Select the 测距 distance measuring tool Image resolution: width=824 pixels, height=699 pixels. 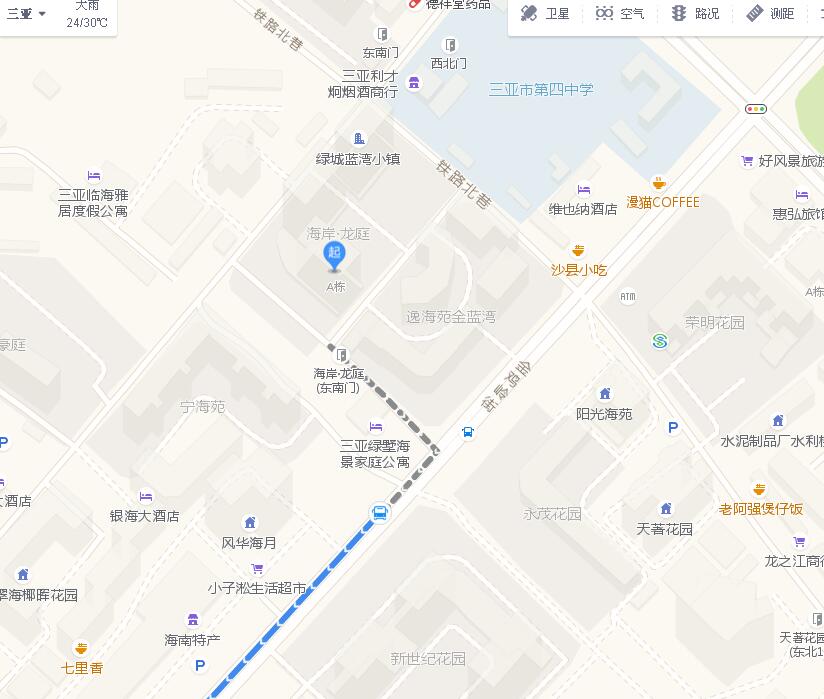pyautogui.click(x=770, y=14)
